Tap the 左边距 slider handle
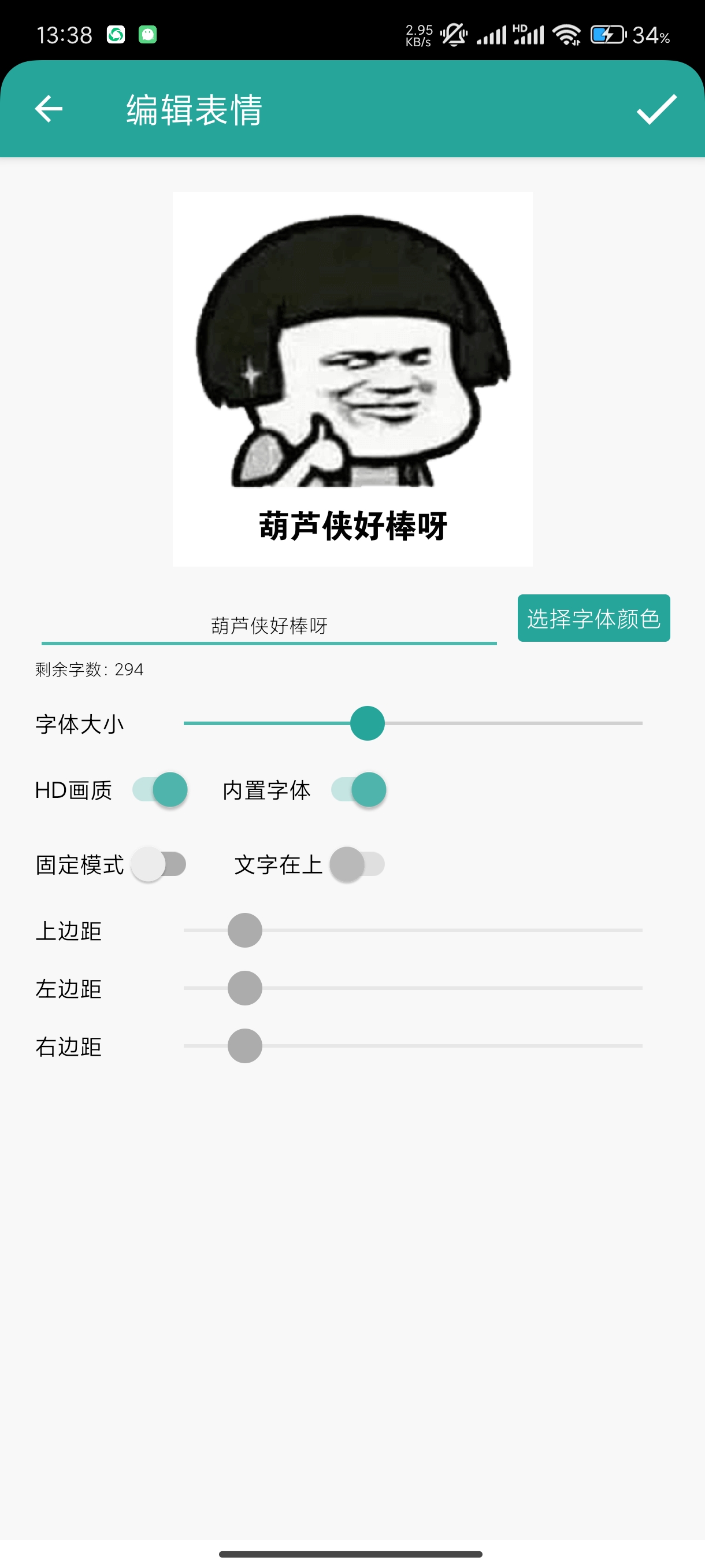Viewport: 705px width, 1568px height. click(244, 988)
